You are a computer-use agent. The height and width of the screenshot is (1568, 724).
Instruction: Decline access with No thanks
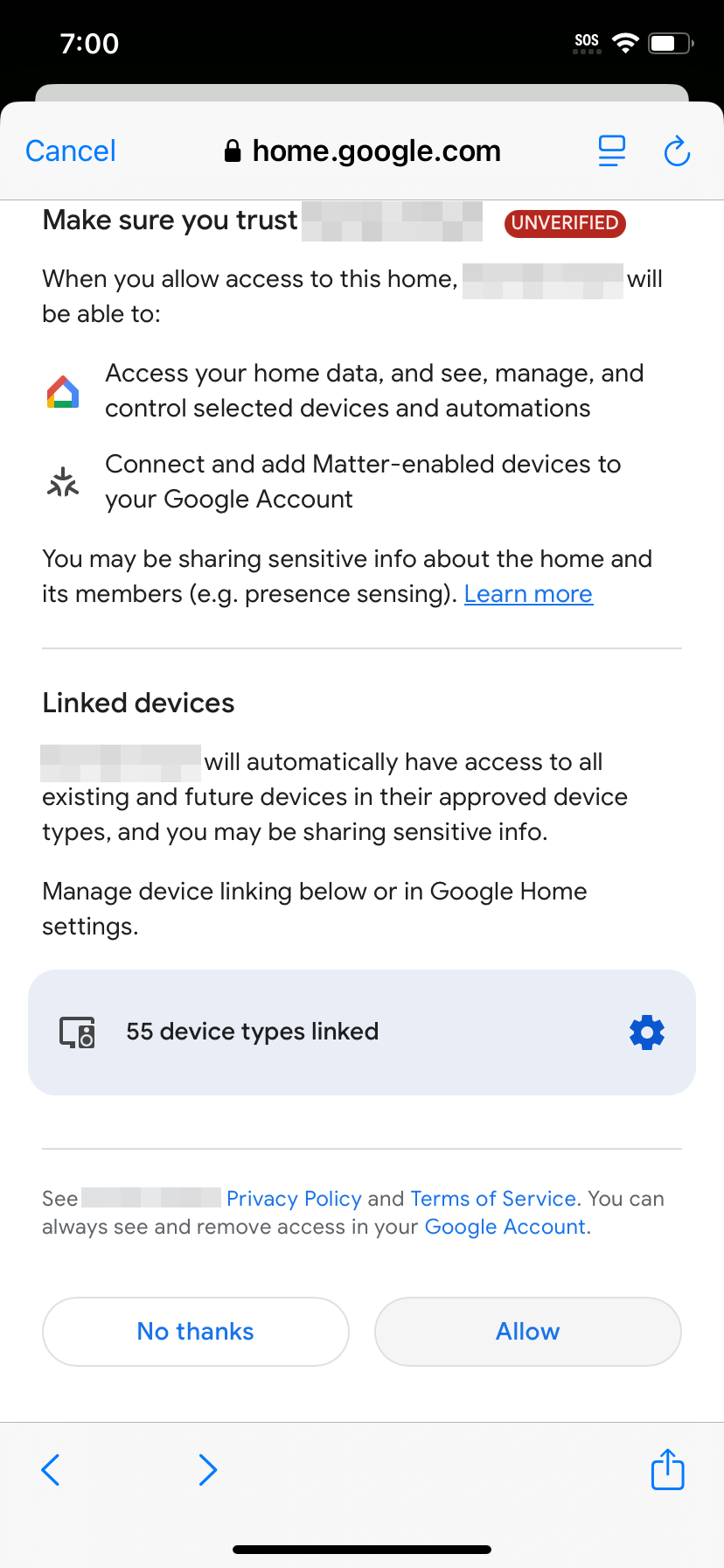click(x=196, y=1332)
